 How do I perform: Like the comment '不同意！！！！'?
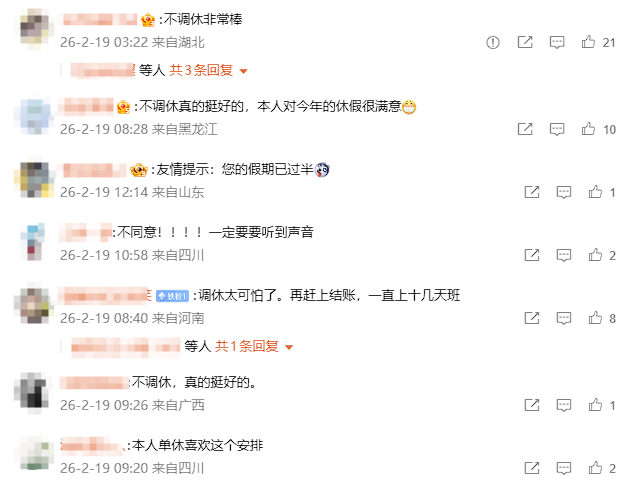[x=596, y=255]
